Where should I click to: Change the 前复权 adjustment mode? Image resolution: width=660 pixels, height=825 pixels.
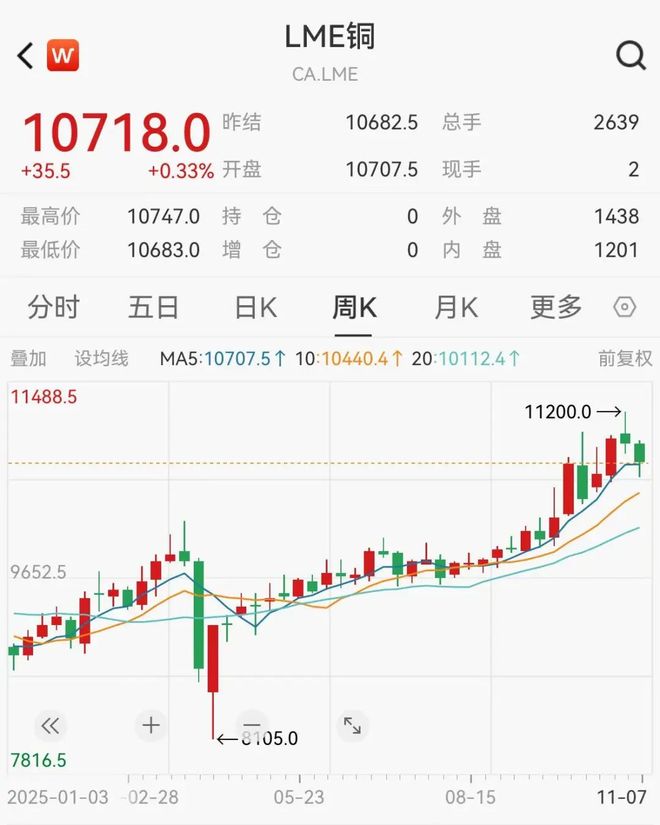point(625,358)
